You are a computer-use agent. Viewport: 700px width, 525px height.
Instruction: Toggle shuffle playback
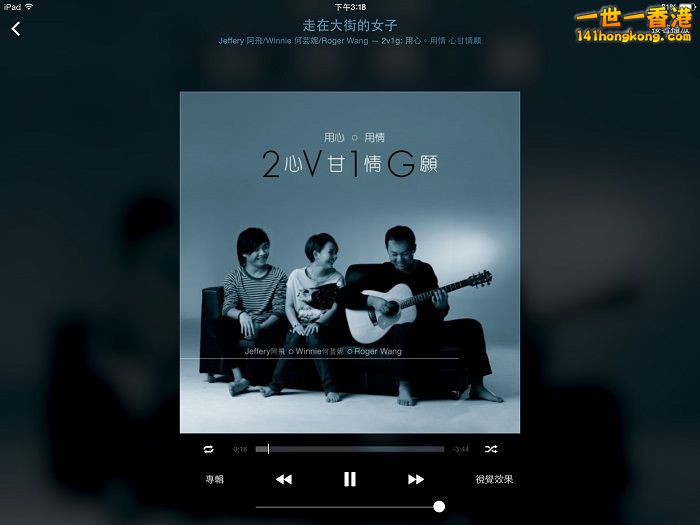491,450
